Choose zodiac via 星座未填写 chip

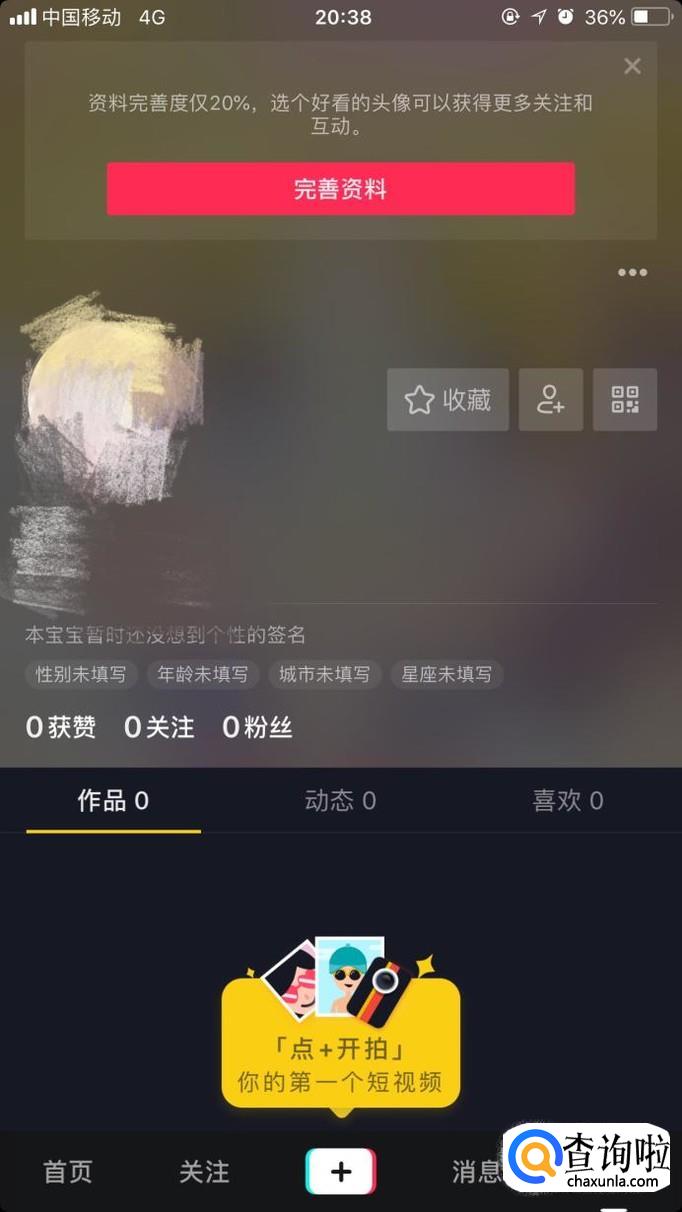pos(447,674)
